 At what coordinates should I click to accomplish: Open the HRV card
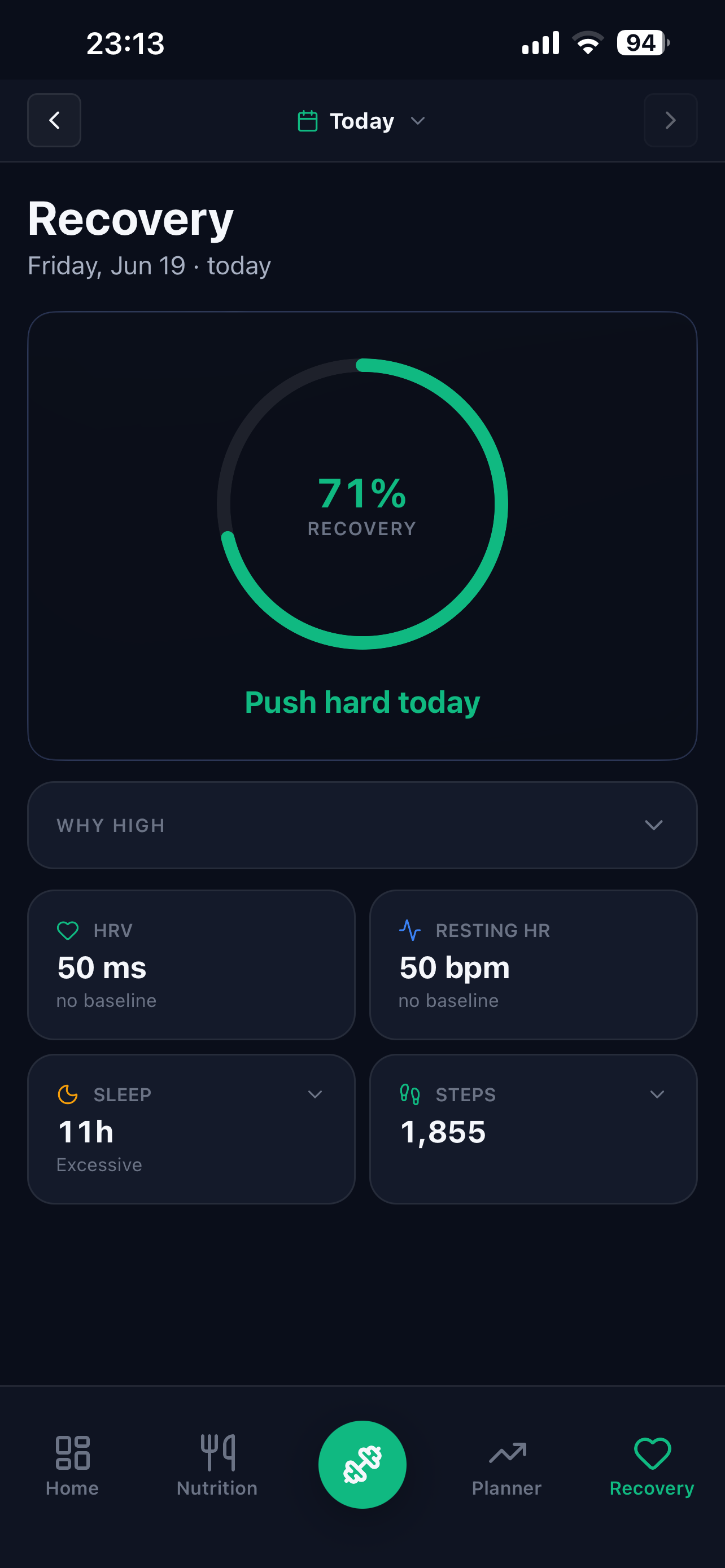point(191,965)
